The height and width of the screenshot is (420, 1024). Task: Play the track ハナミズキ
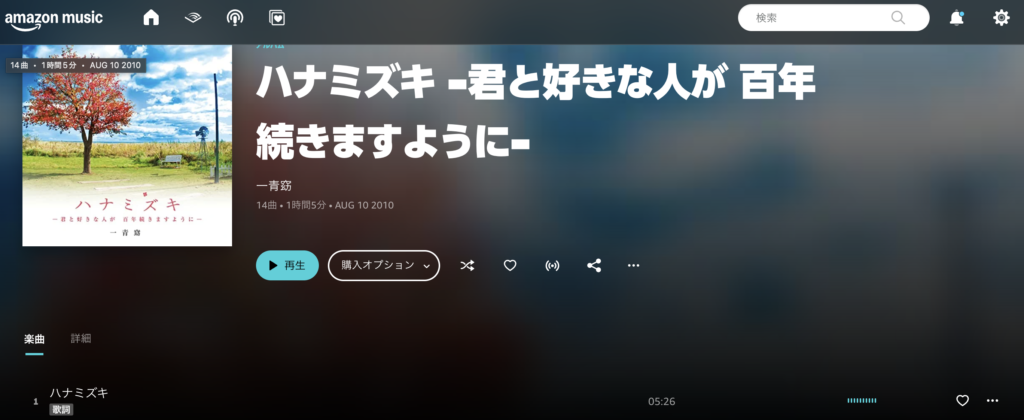[x=79, y=393]
